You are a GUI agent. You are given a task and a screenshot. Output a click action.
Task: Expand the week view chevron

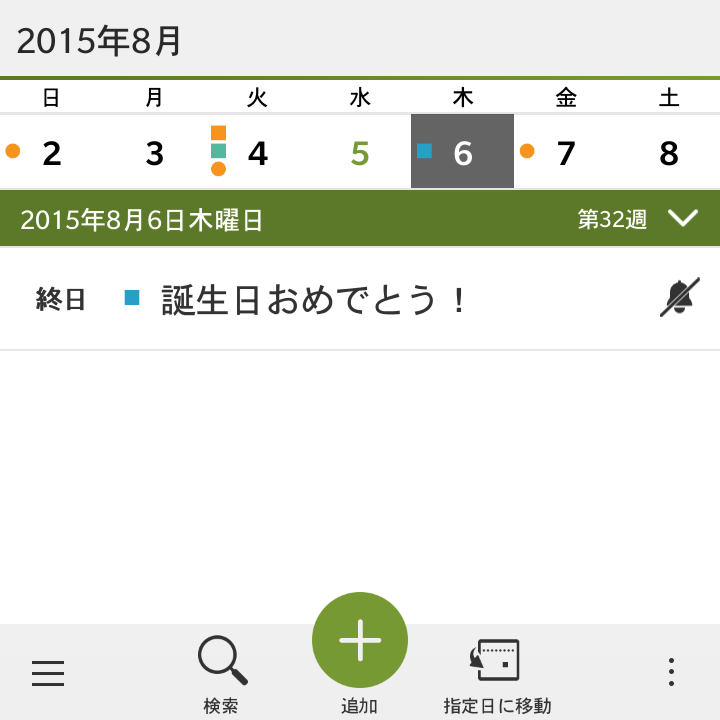point(683,219)
